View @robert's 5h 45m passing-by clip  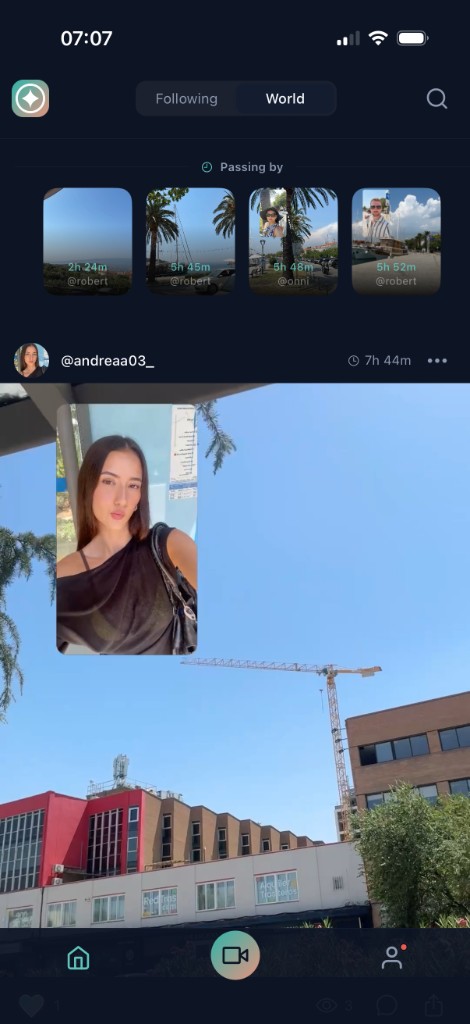(190, 241)
